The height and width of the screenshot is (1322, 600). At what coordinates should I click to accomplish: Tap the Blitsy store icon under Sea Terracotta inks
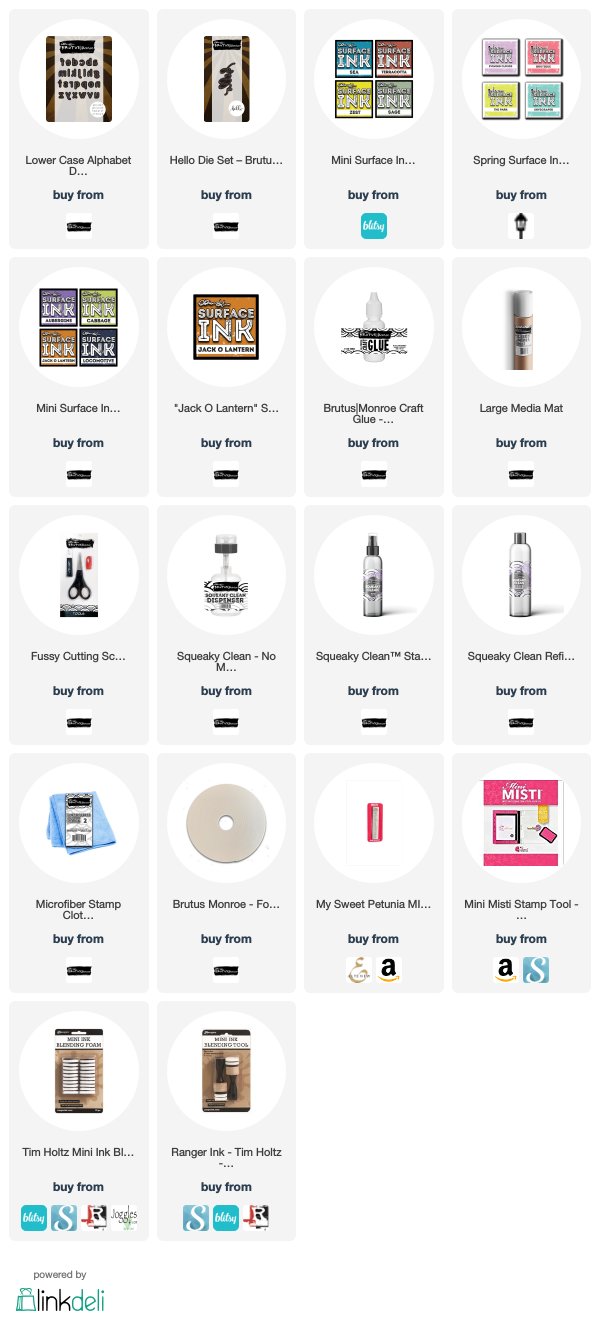point(373,225)
